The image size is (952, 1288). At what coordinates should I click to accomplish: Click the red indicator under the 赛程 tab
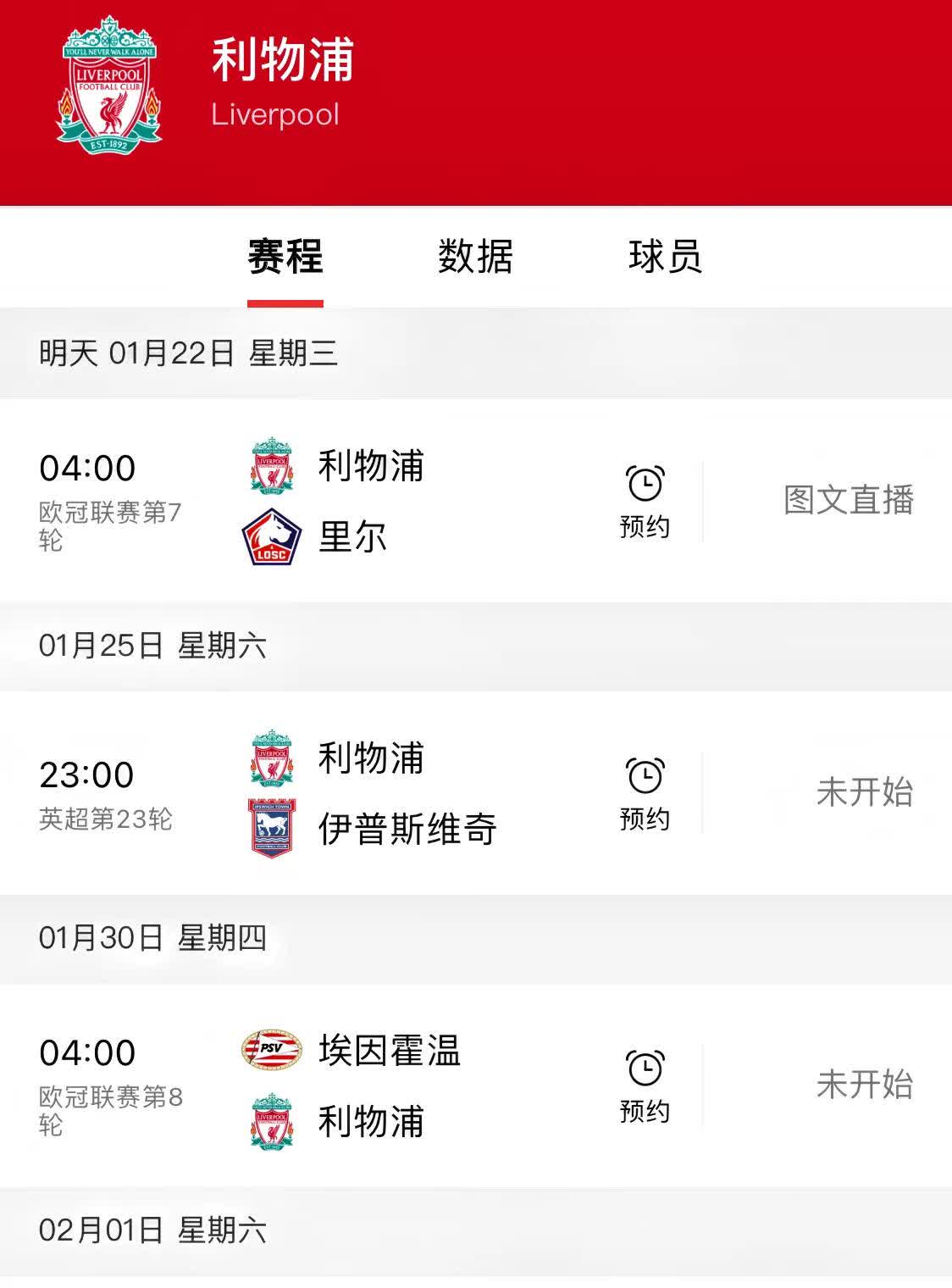[x=285, y=298]
